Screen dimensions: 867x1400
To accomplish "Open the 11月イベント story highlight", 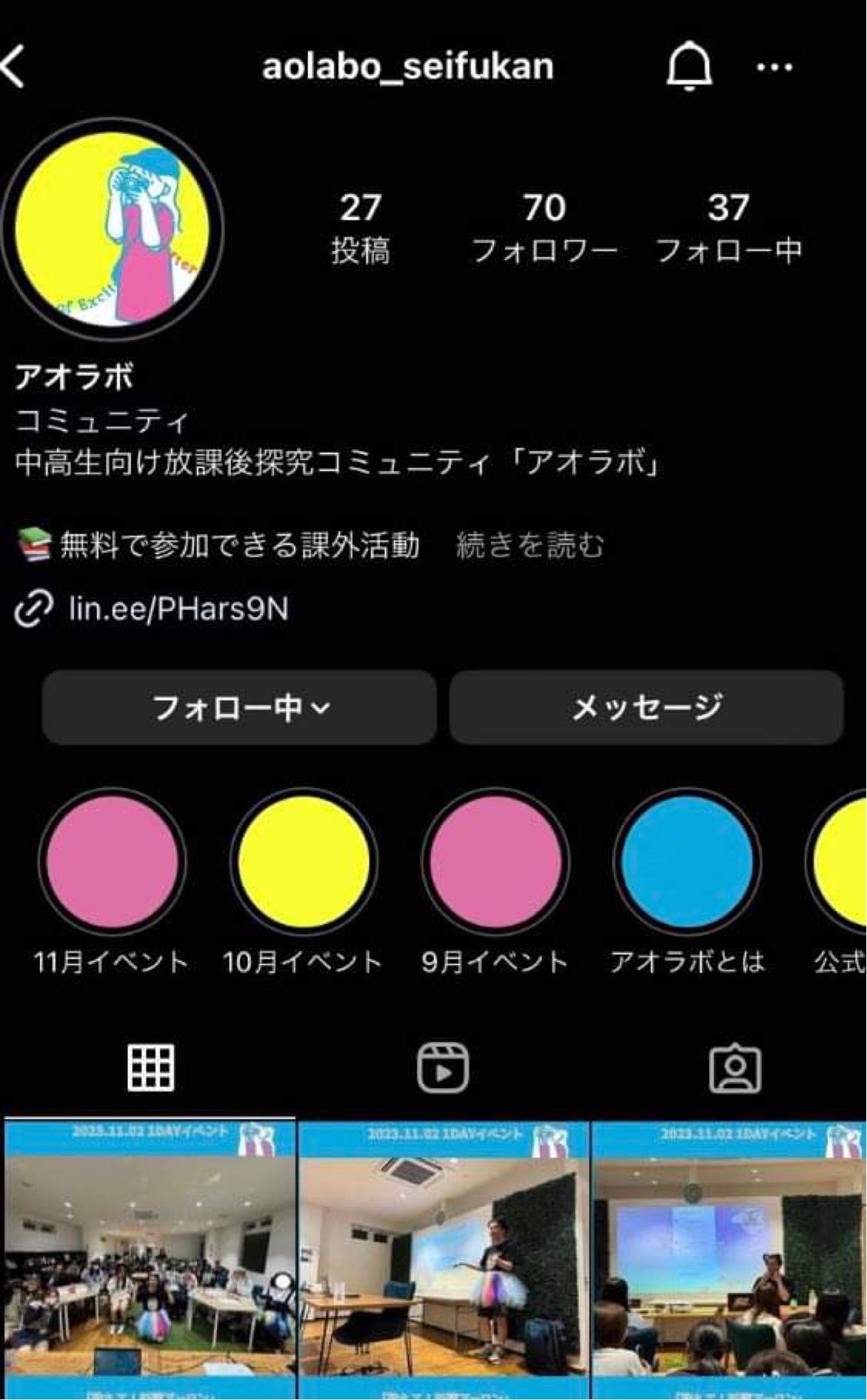I will (x=113, y=861).
